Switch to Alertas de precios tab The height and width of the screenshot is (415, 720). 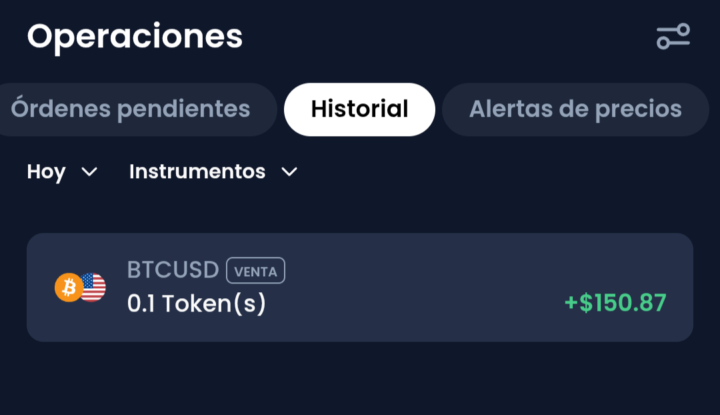(575, 109)
